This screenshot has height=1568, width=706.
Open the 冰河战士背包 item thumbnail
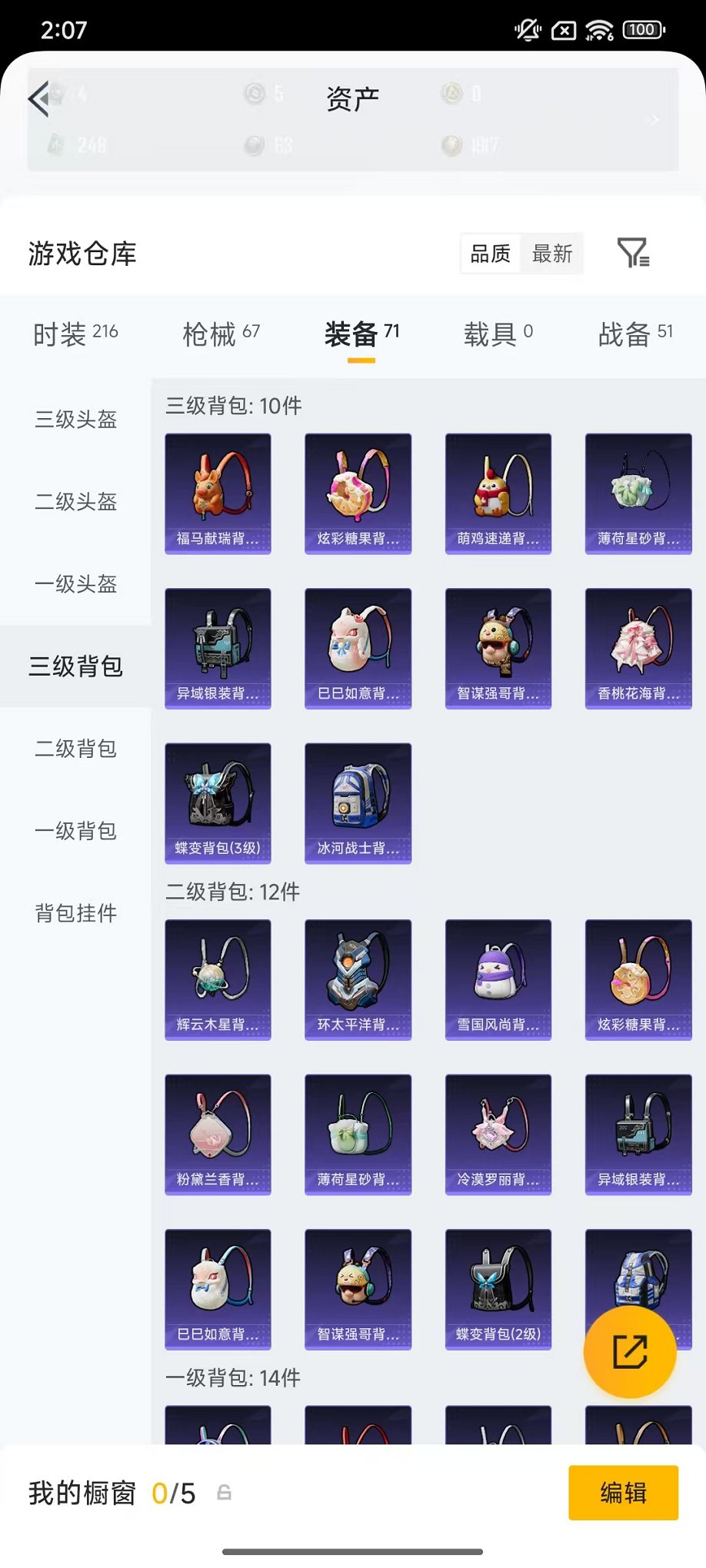coord(358,802)
